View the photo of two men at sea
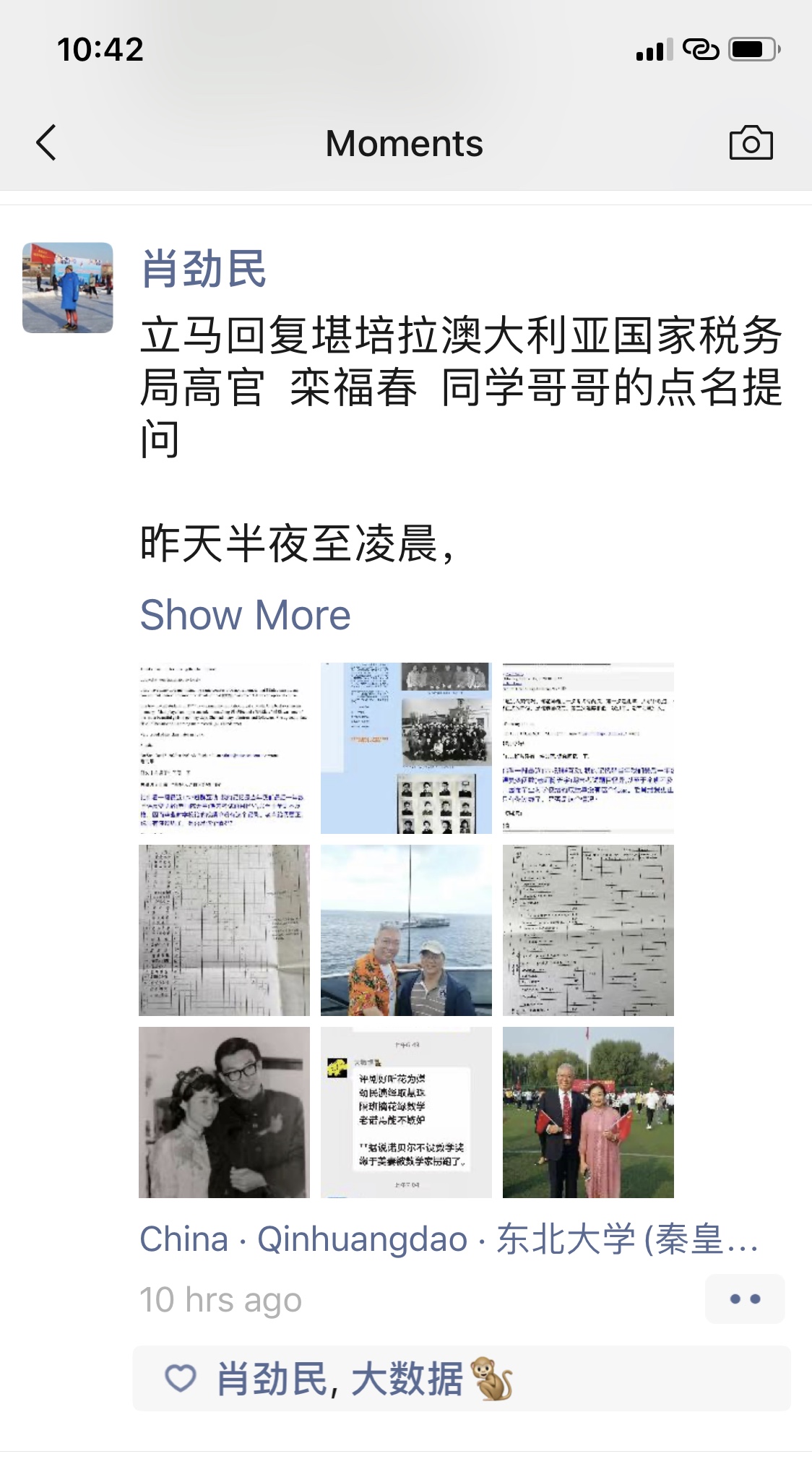This screenshot has height=1472, width=812. 406,930
